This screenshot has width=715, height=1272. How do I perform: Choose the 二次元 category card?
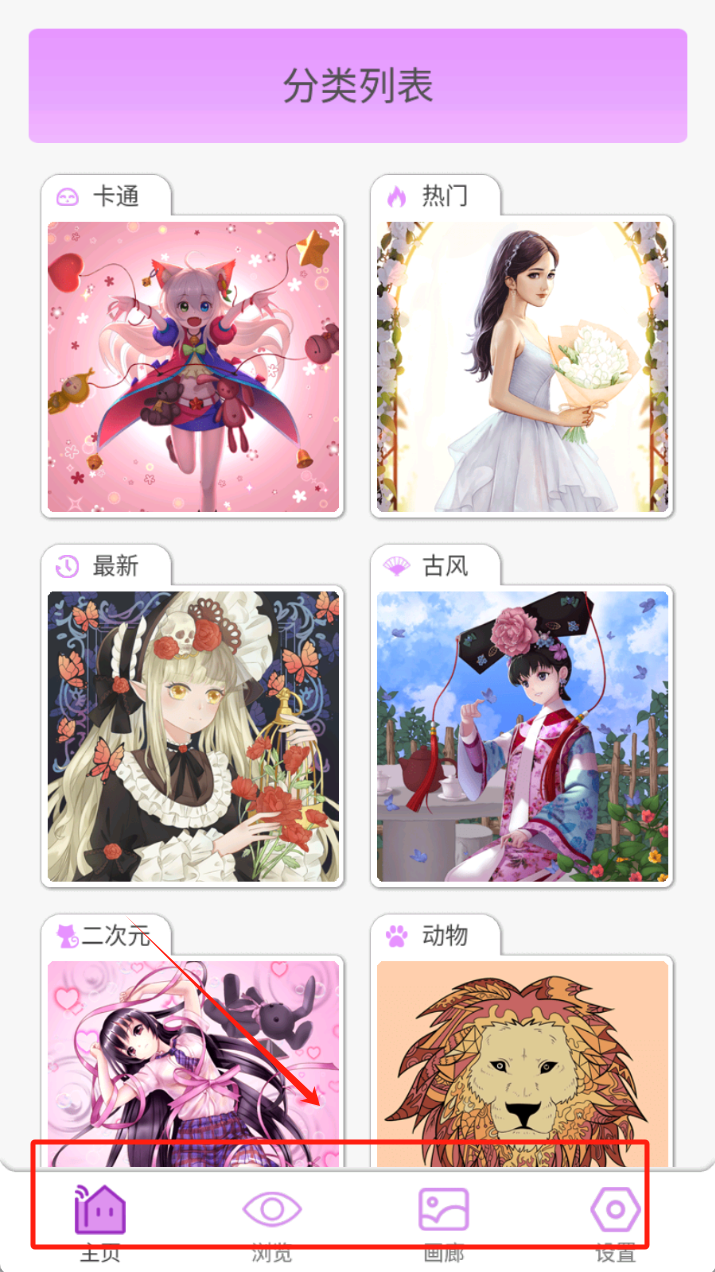coord(193,1060)
